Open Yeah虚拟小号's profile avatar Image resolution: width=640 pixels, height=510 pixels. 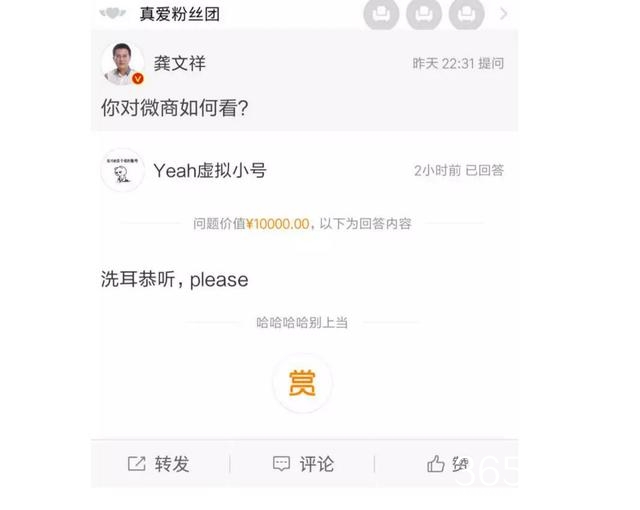pos(123,171)
